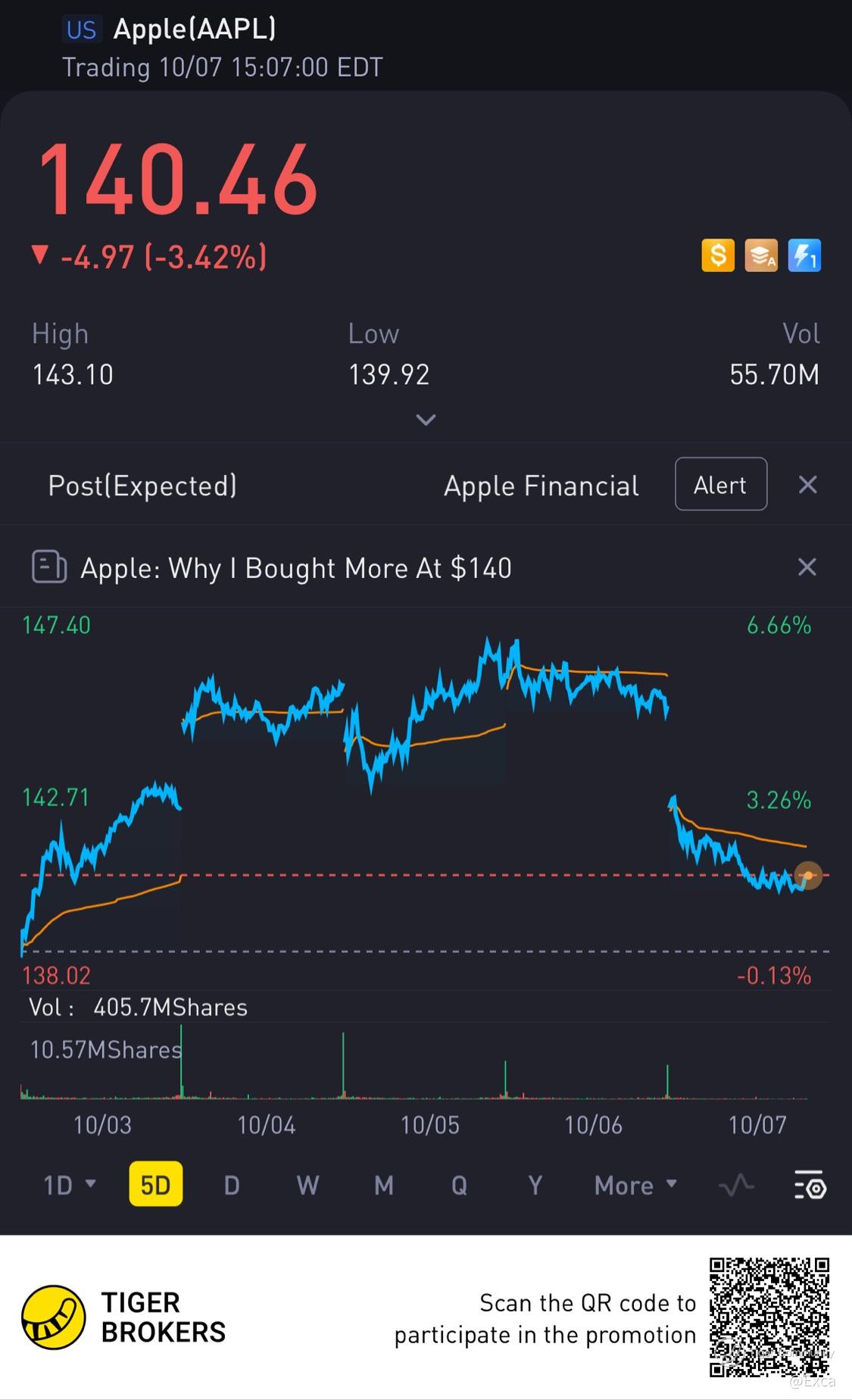Switch to monthly M chart
Screen dimensions: 852x1400
pyautogui.click(x=384, y=1184)
